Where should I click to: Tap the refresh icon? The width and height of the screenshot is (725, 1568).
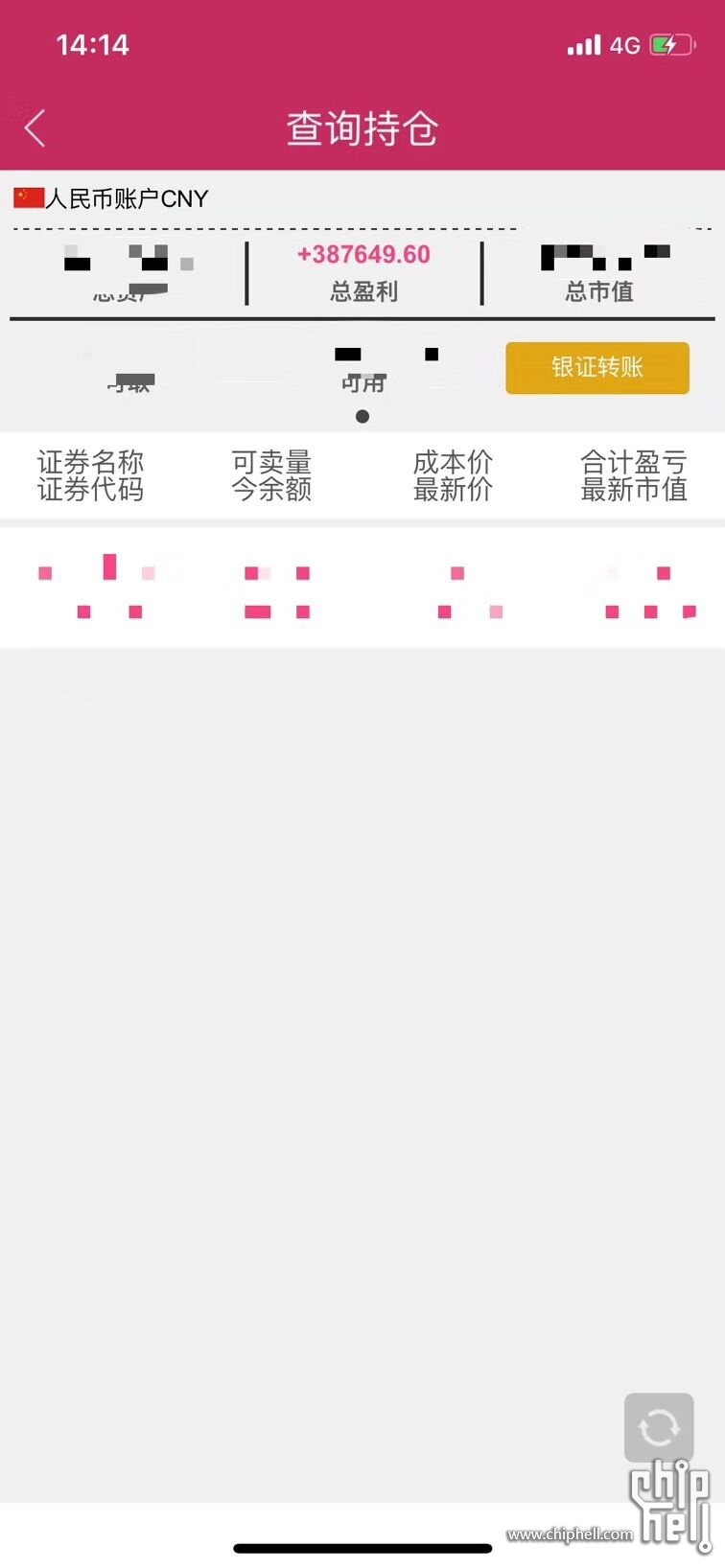(659, 1428)
